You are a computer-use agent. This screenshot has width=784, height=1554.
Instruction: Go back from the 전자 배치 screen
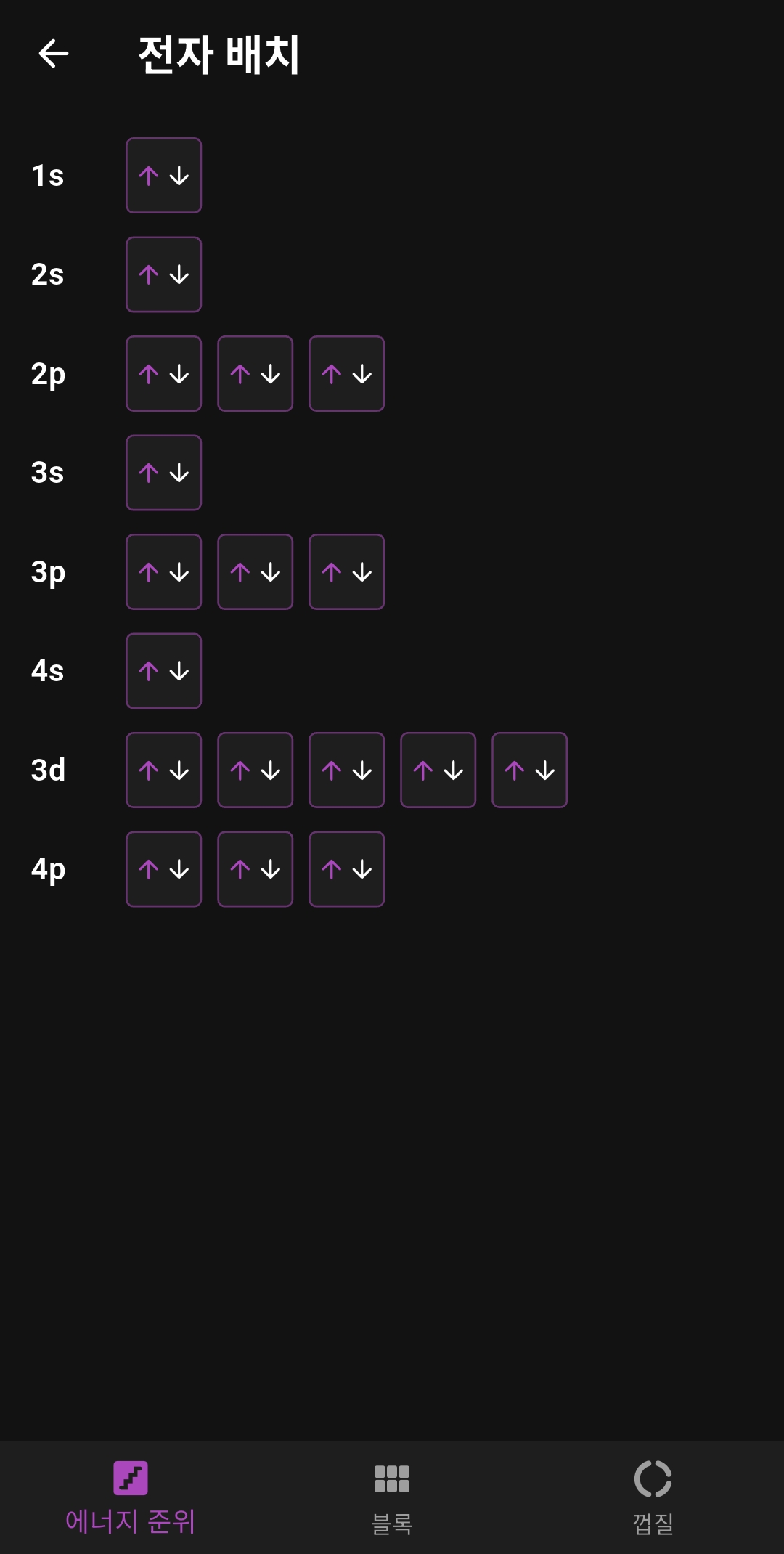coord(54,54)
